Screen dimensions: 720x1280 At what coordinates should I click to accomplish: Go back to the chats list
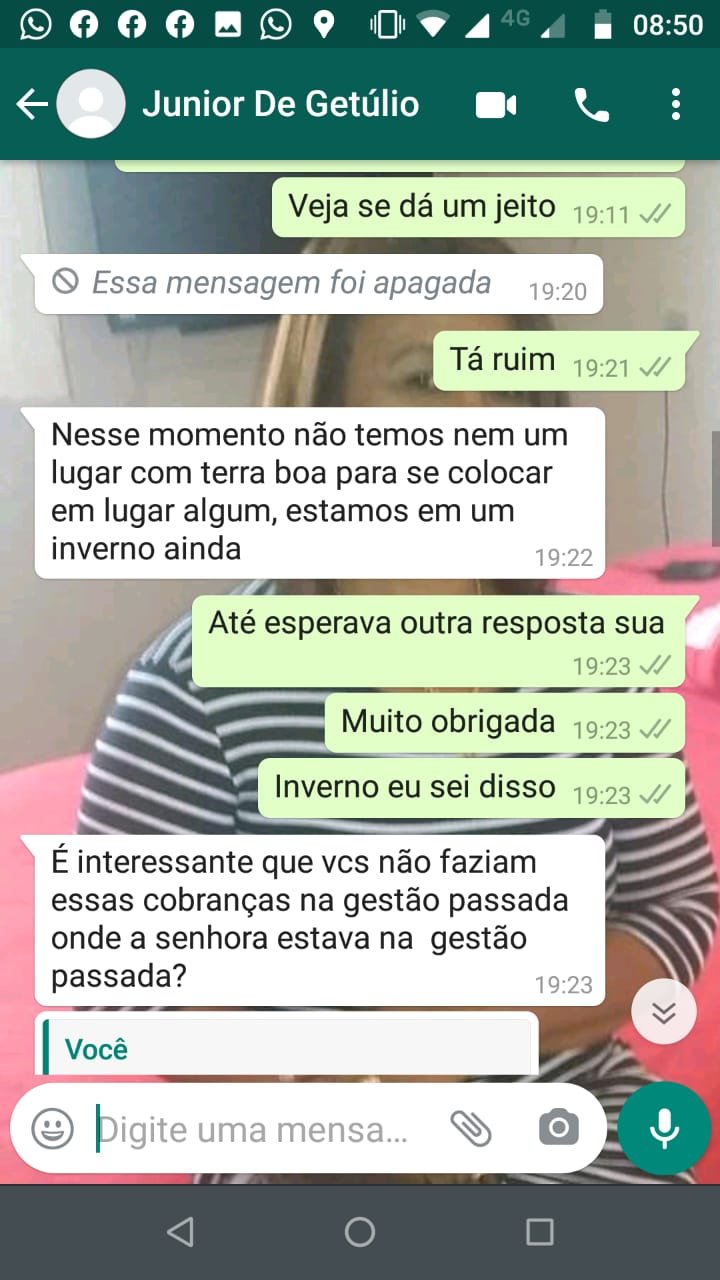32,104
